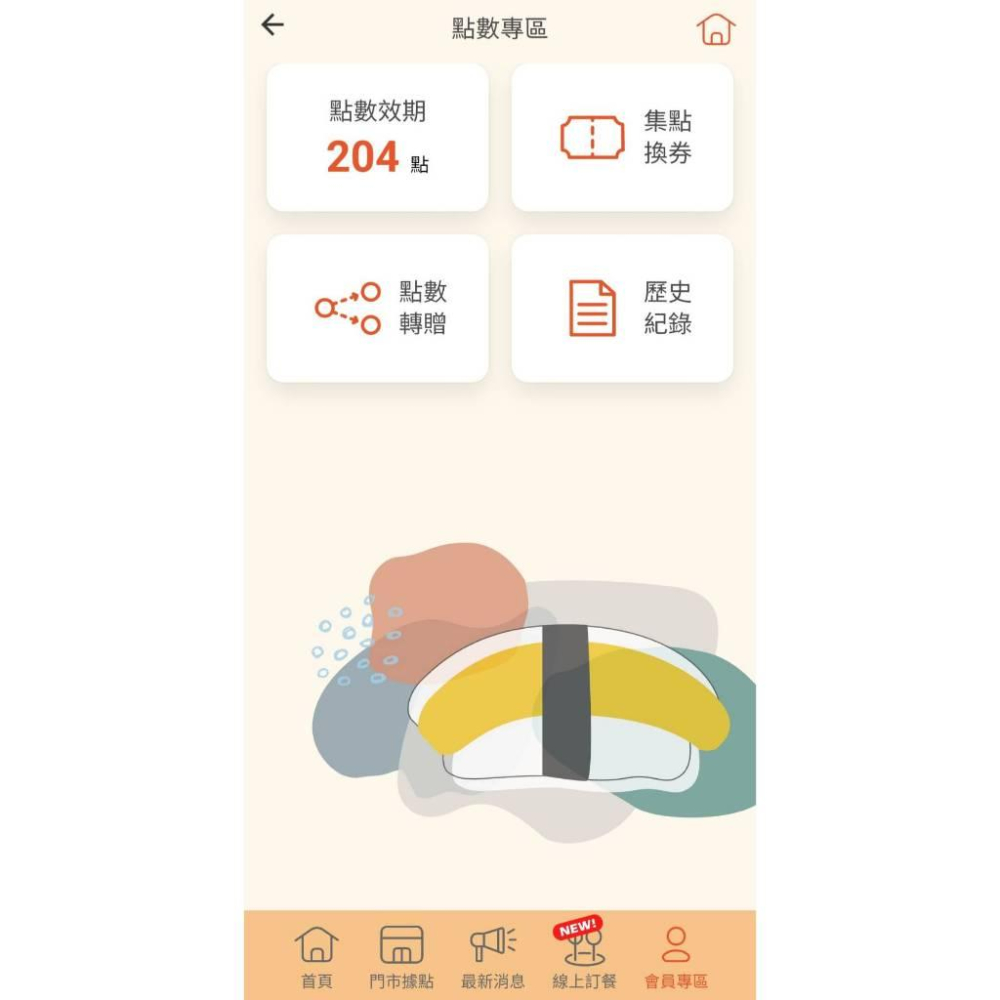Select the 會員專區 tab
Screen dimensions: 1000x1000
[676, 956]
